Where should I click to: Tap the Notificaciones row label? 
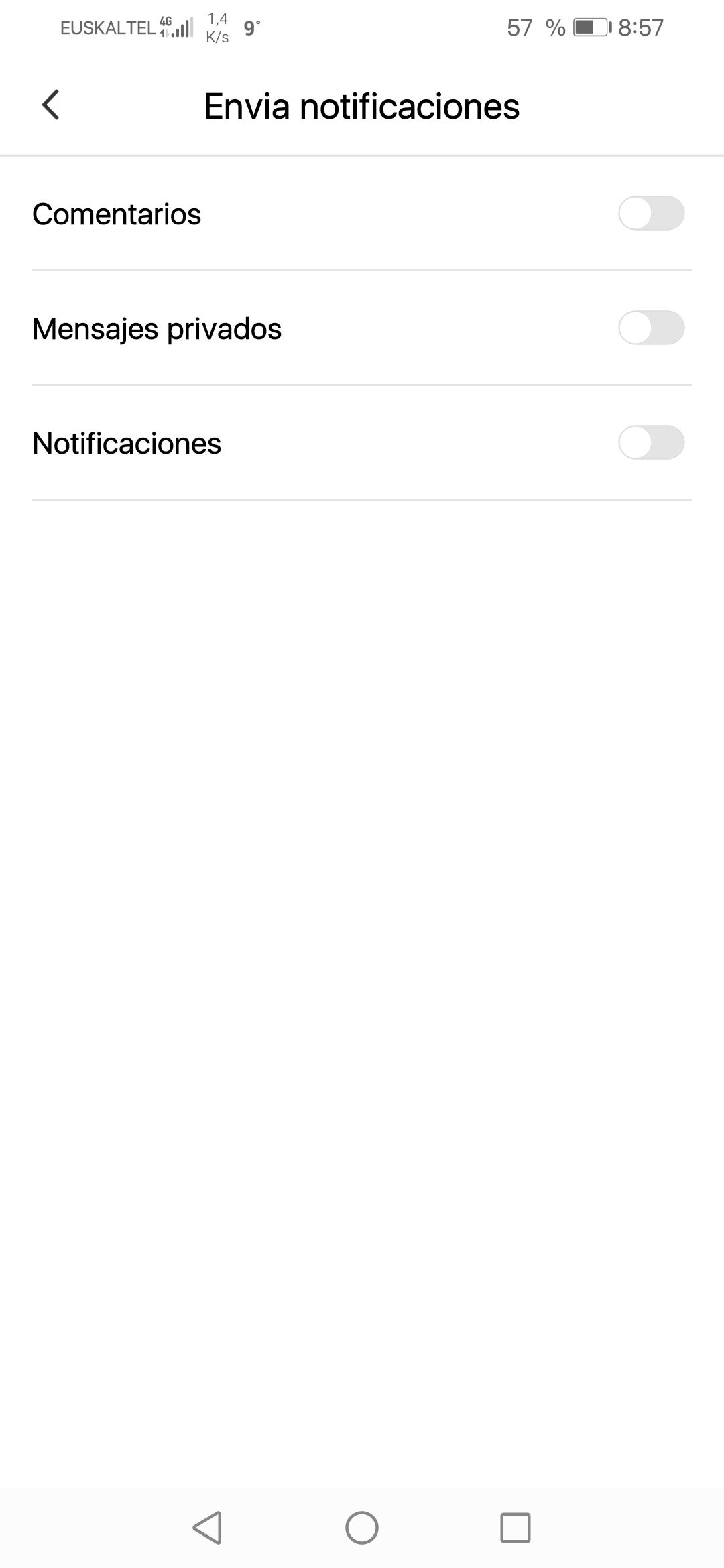[127, 443]
